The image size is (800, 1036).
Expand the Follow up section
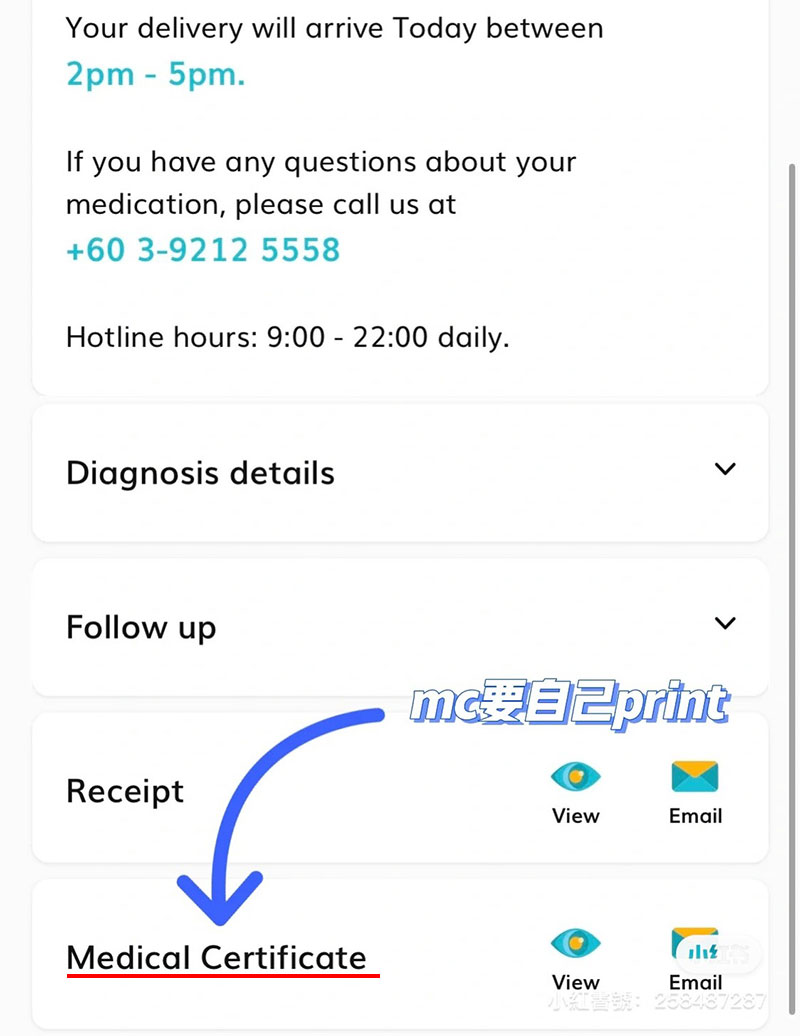726,624
